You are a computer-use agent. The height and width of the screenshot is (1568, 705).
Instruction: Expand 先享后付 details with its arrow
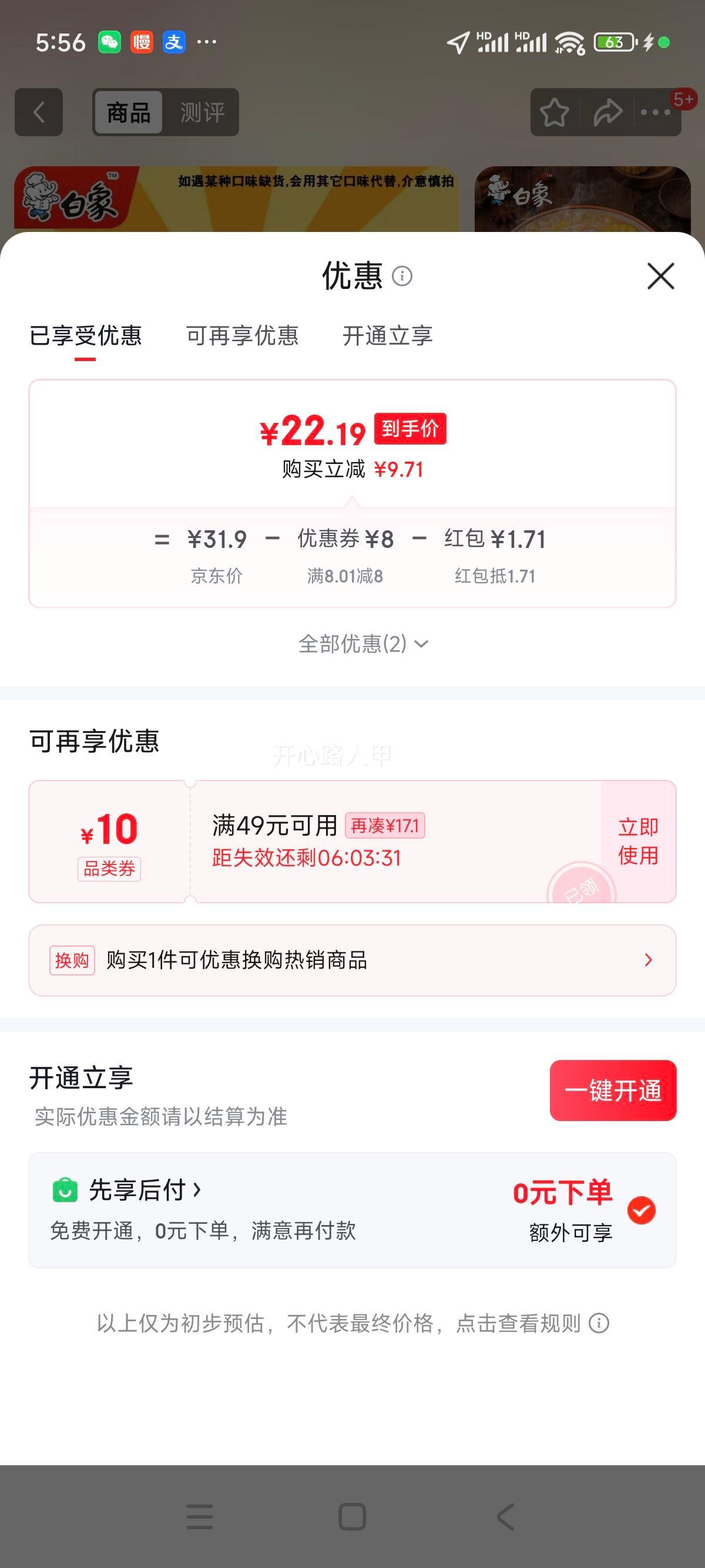(197, 1190)
